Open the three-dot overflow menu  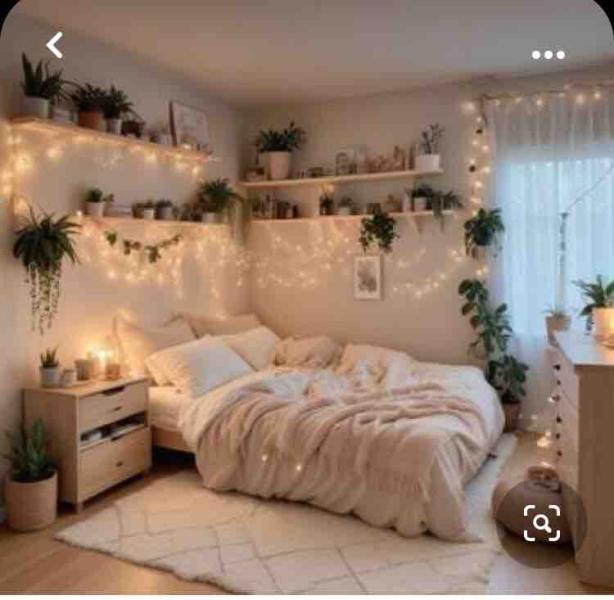[548, 55]
